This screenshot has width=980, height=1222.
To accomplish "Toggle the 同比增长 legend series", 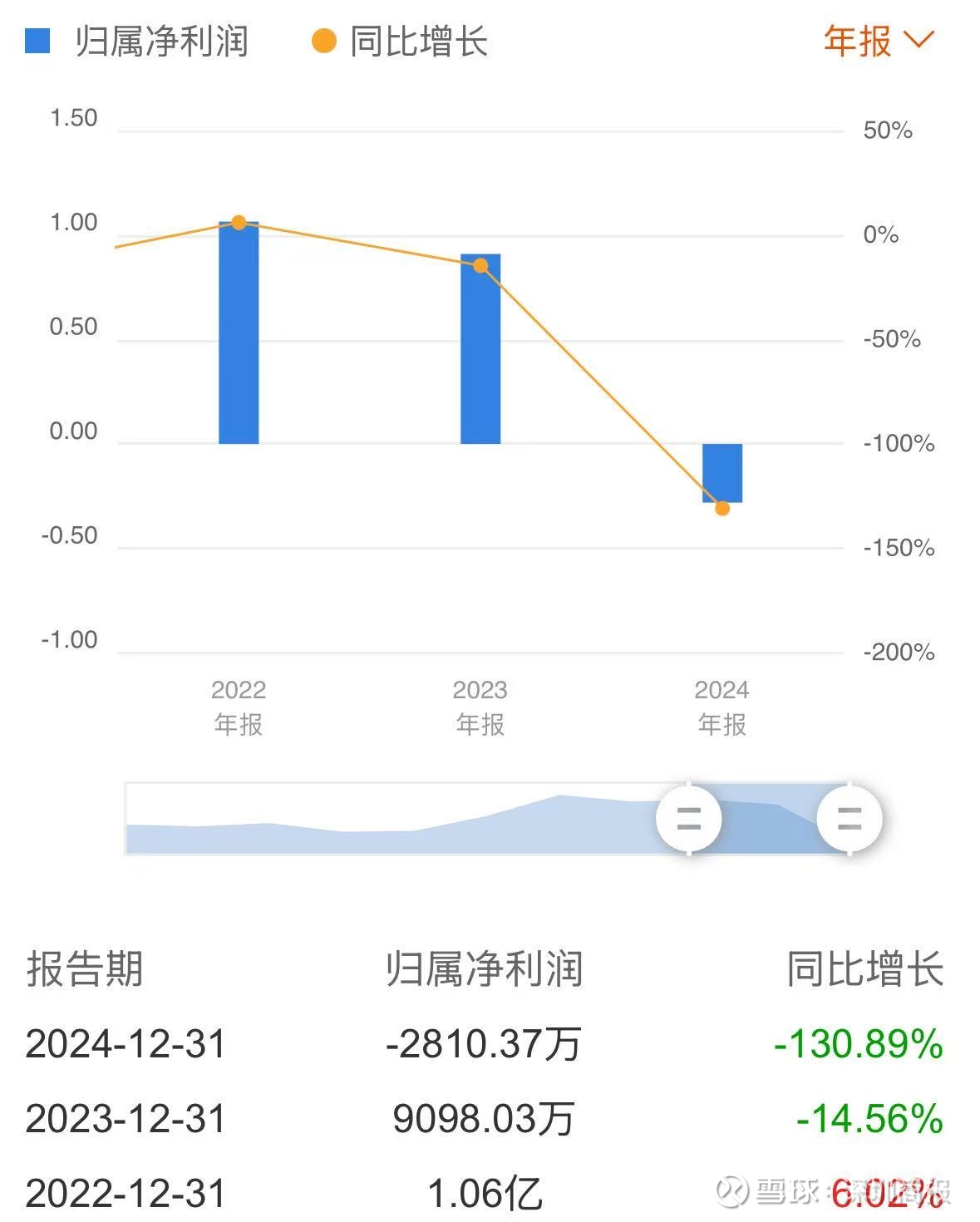I will click(399, 41).
